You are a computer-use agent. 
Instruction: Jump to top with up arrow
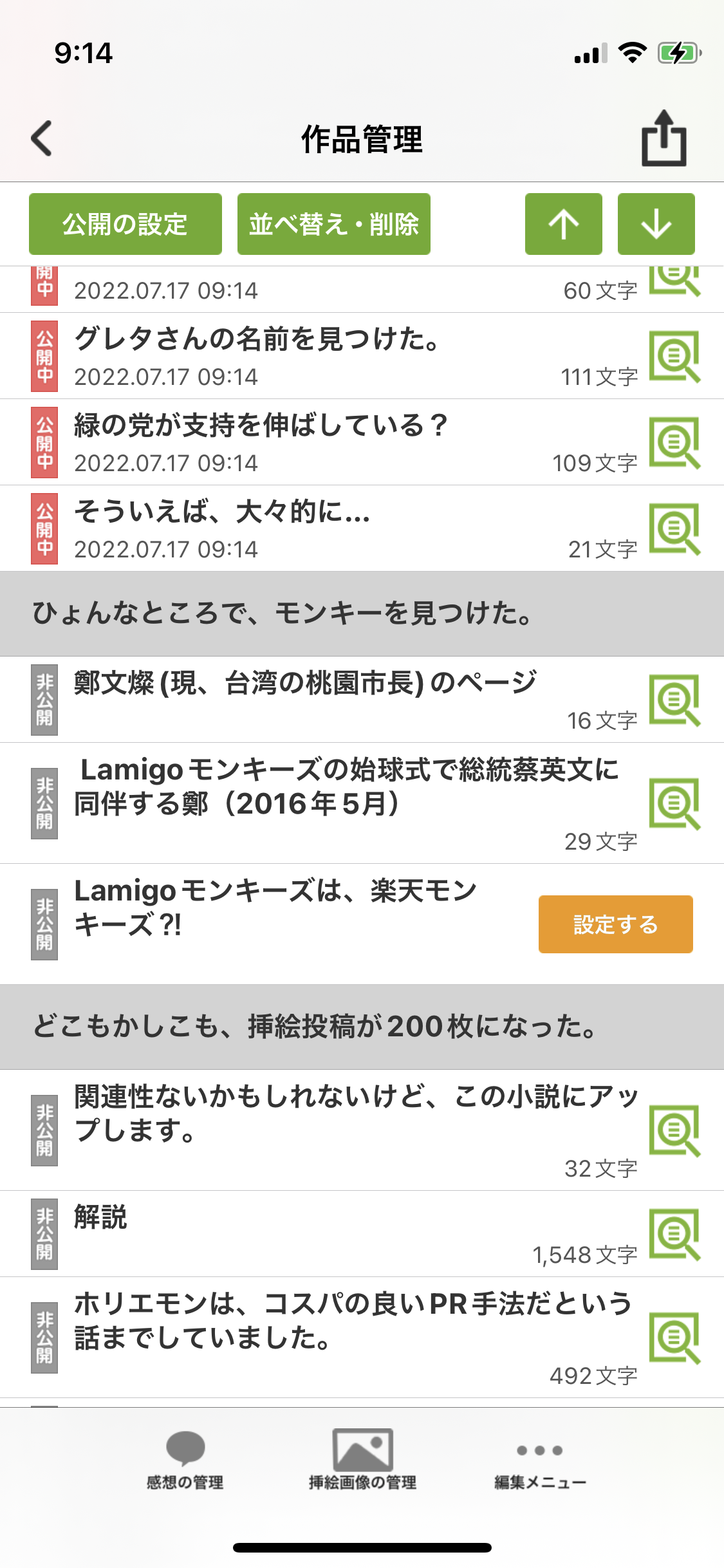[x=563, y=224]
